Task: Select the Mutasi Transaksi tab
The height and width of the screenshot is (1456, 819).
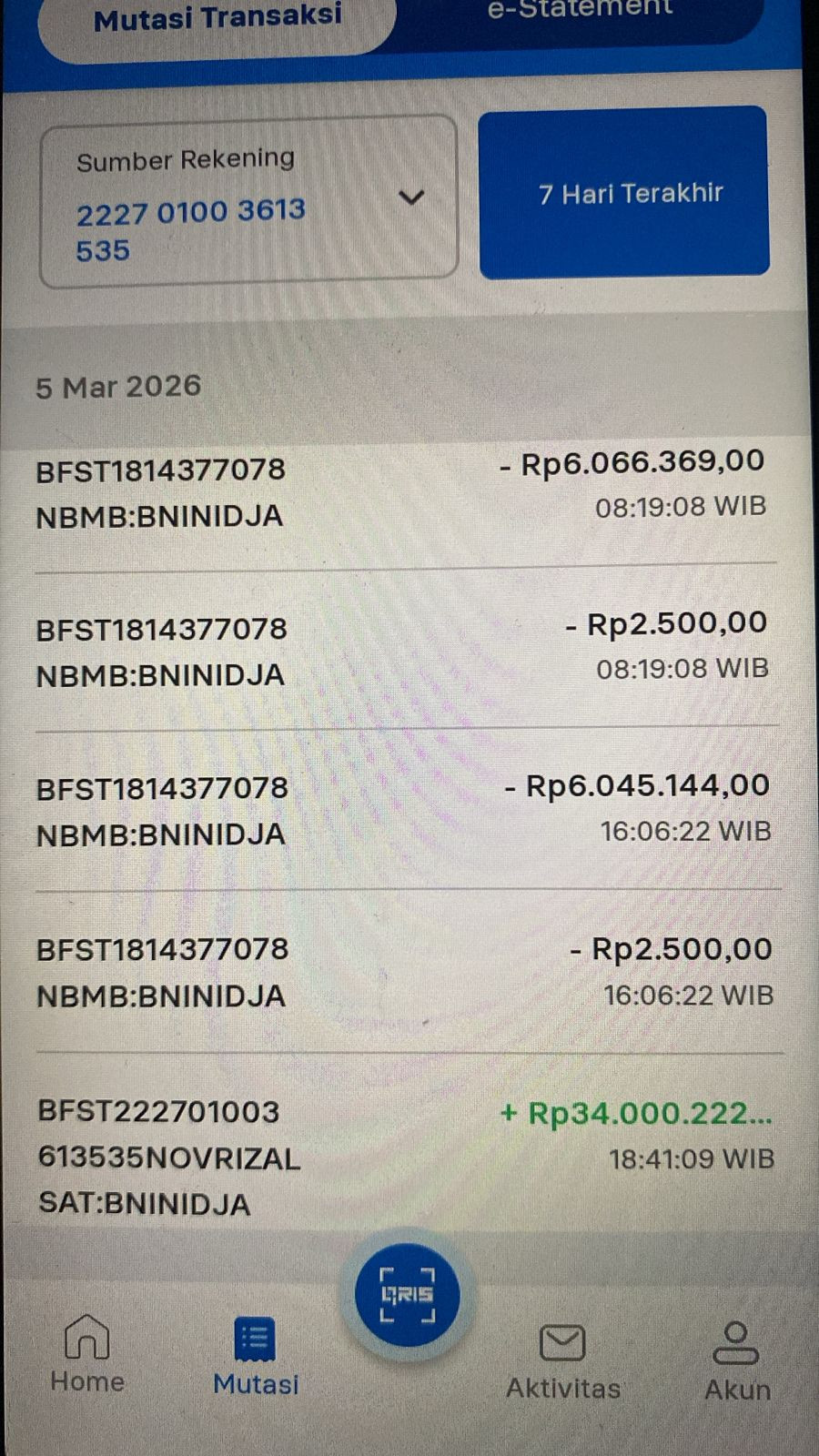Action: click(217, 23)
